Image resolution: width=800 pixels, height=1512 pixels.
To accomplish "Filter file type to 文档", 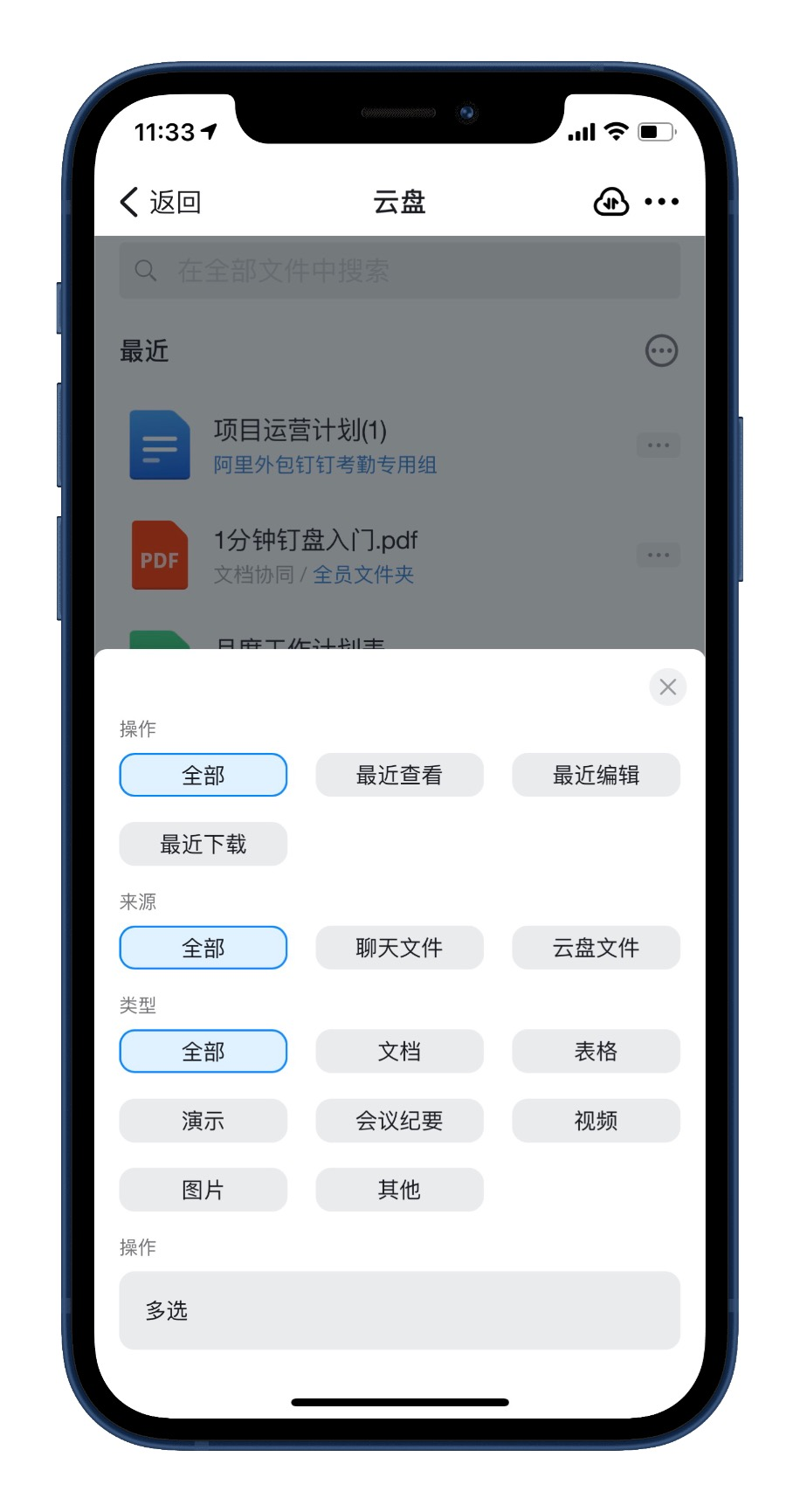I will click(399, 1051).
